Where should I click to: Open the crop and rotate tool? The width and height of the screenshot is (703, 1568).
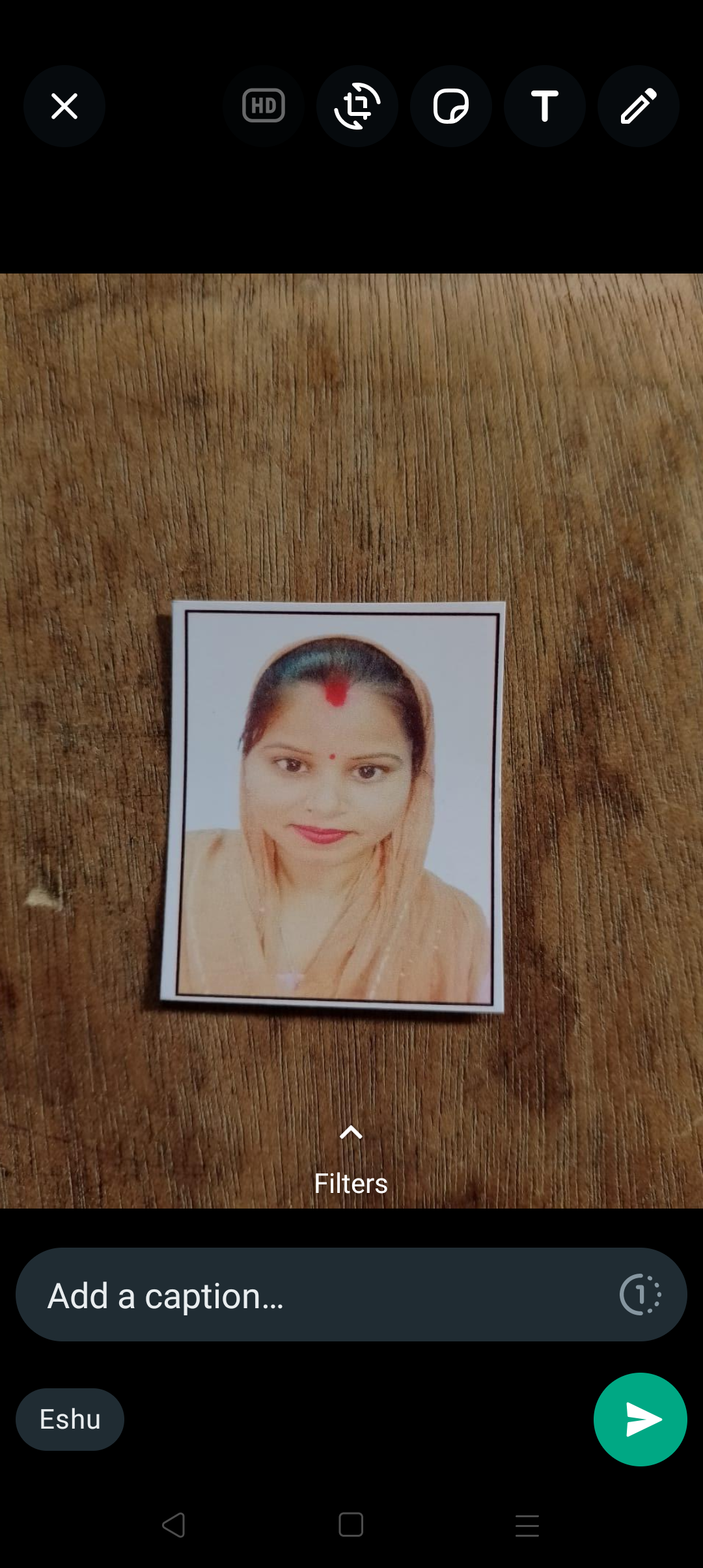[x=357, y=106]
